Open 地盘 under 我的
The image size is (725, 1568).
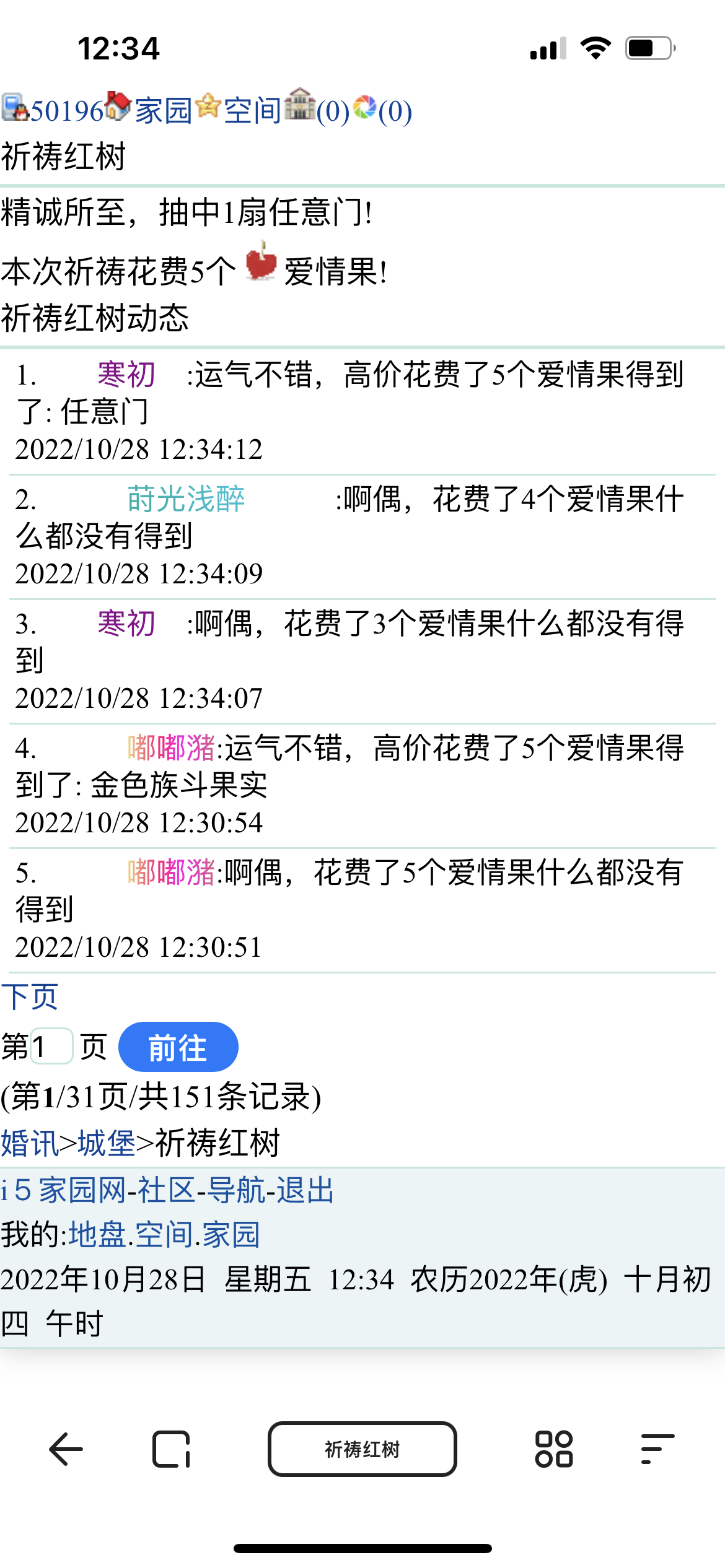click(98, 1235)
